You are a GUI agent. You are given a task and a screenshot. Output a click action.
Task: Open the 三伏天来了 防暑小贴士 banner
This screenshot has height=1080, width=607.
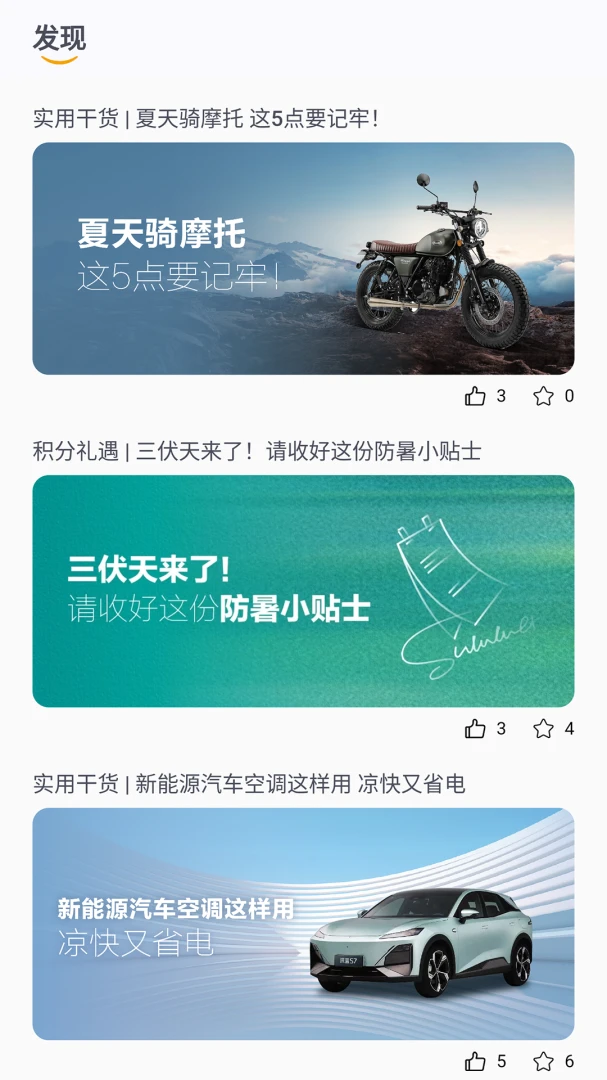(303, 591)
